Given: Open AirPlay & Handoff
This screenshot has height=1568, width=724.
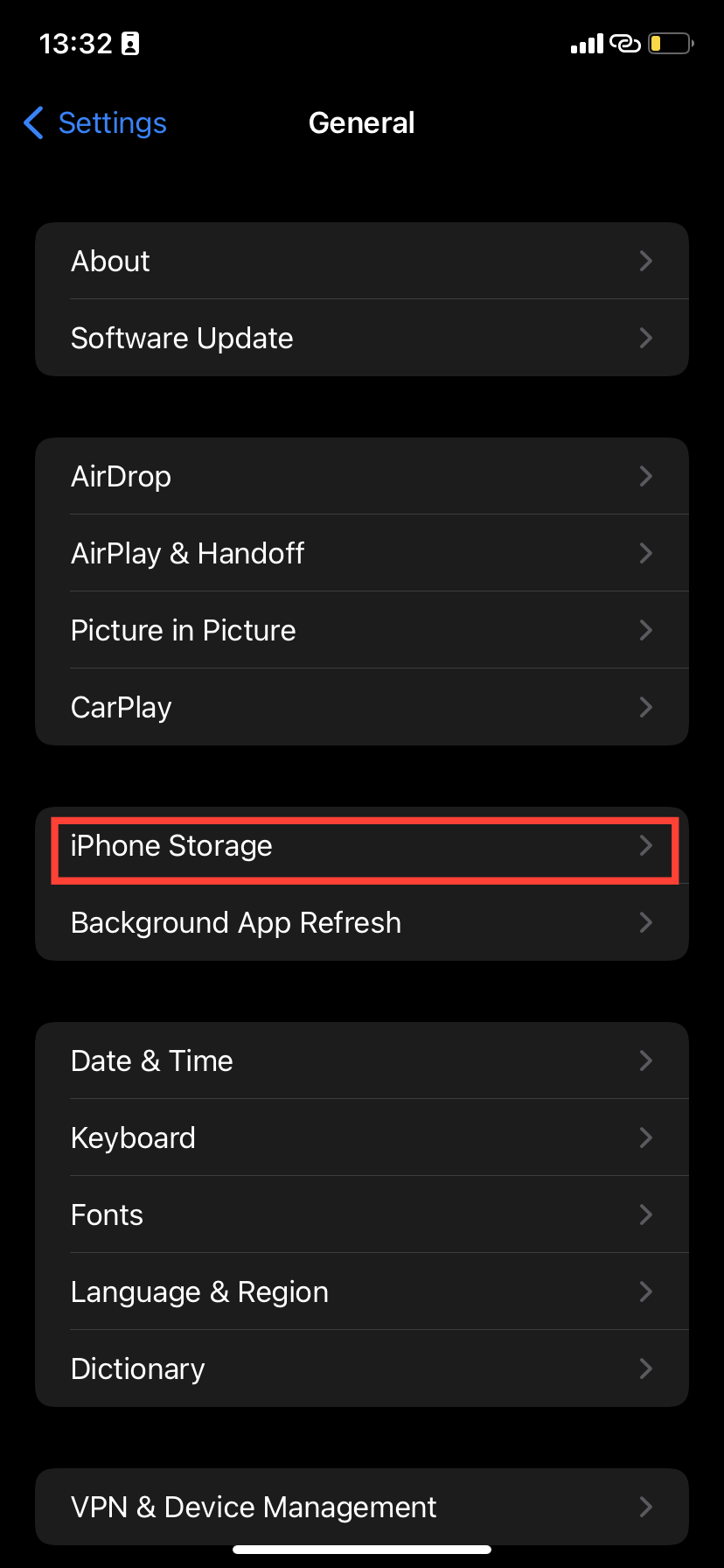Looking at the screenshot, I should tap(362, 553).
